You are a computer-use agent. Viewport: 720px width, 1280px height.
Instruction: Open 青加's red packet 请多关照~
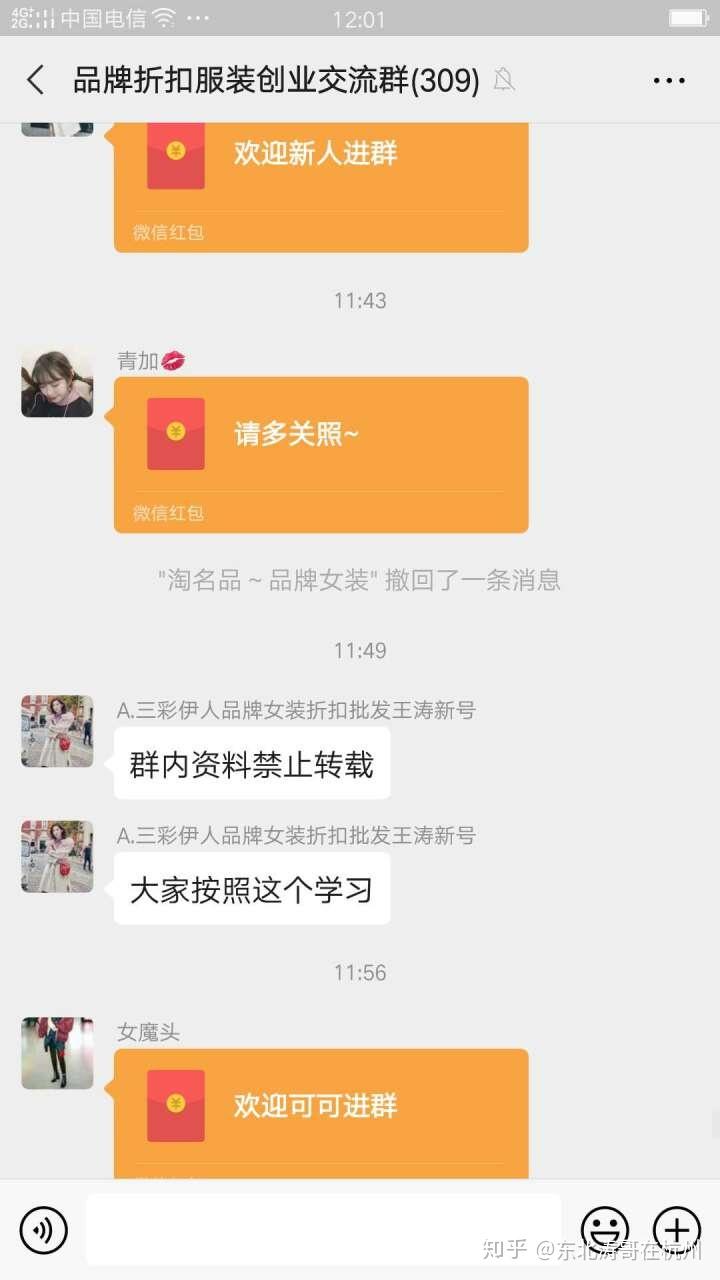tap(320, 445)
